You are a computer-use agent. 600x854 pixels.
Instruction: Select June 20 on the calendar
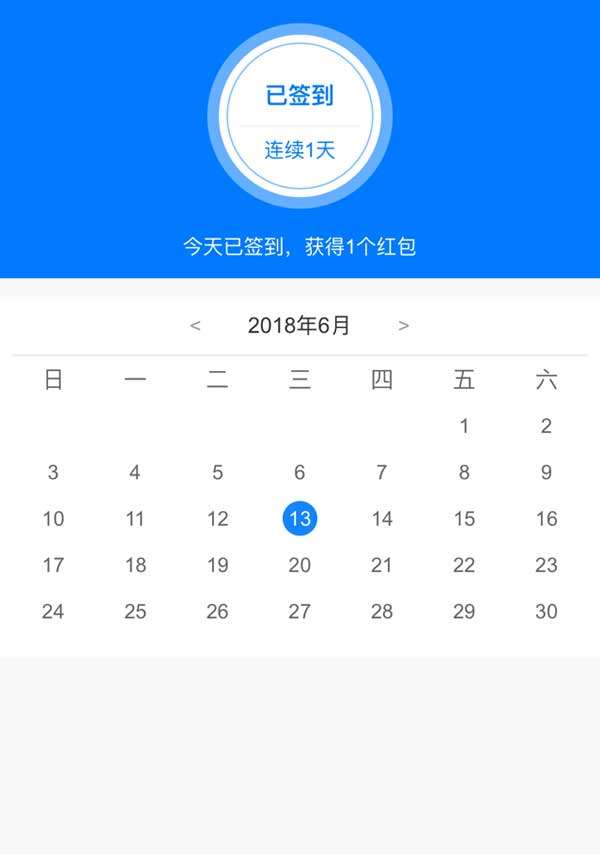pyautogui.click(x=300, y=565)
